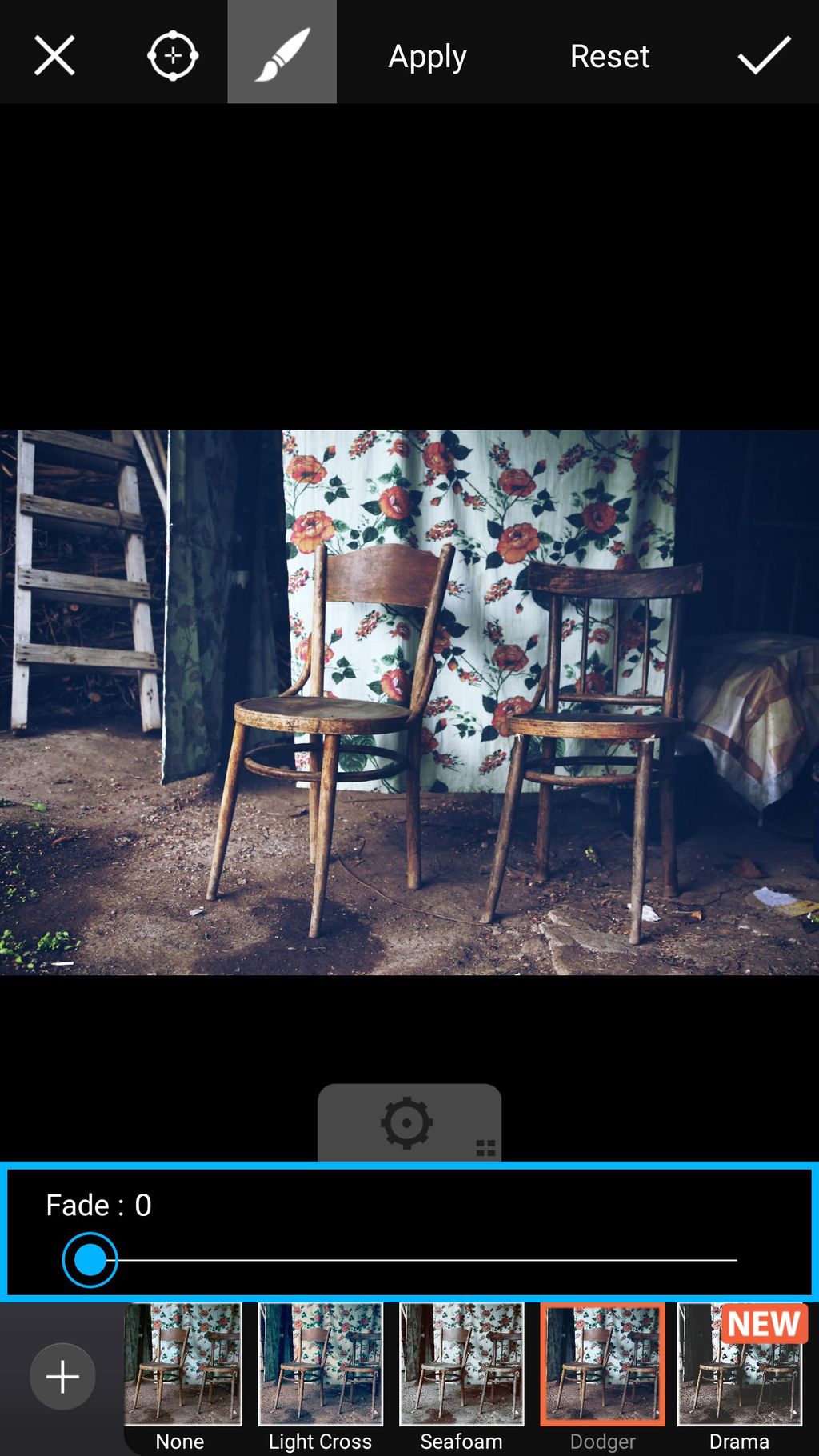Apply the Seafoam filter
Viewport: 819px width, 1456px height.
[461, 1378]
